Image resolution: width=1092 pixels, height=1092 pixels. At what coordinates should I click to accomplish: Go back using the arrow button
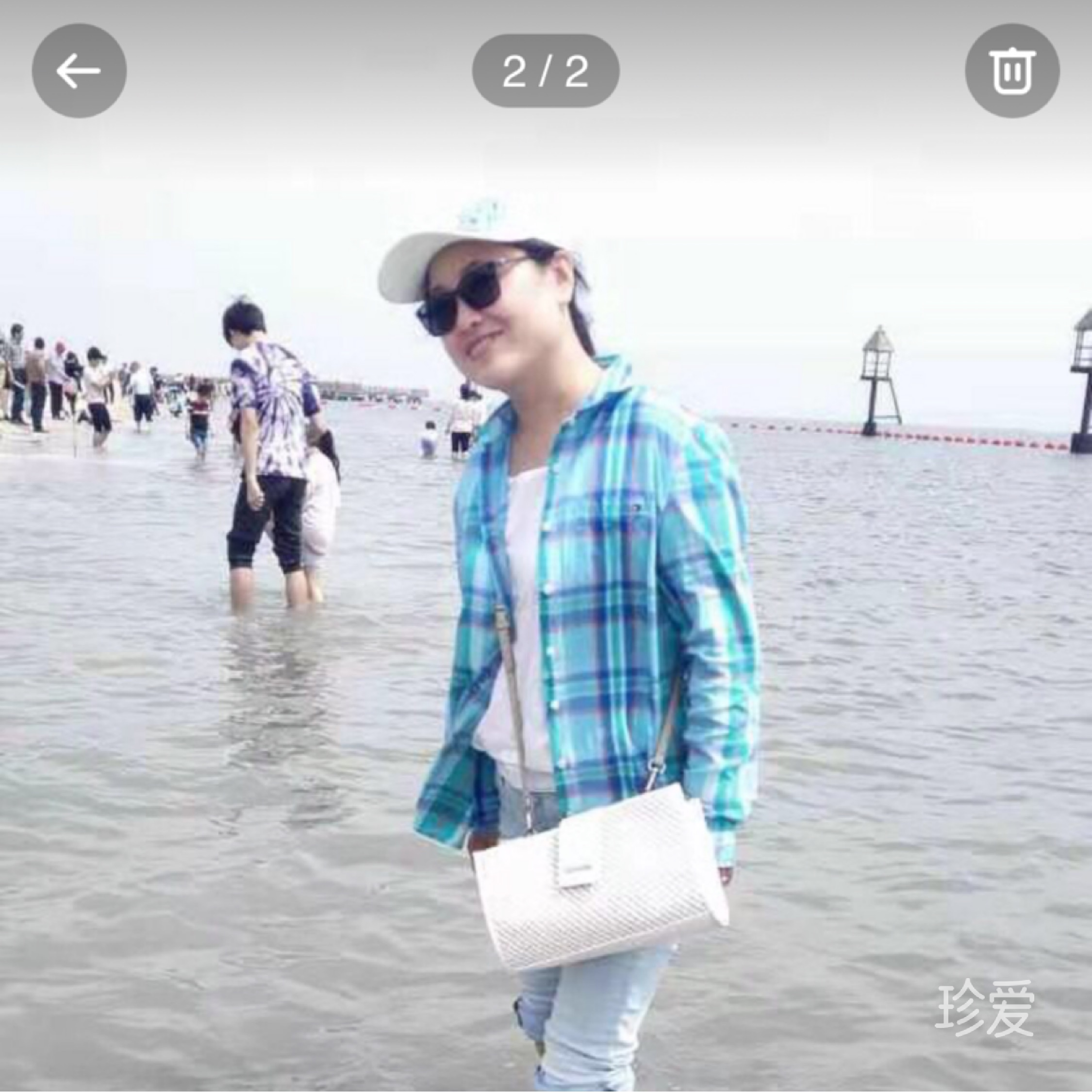(79, 71)
